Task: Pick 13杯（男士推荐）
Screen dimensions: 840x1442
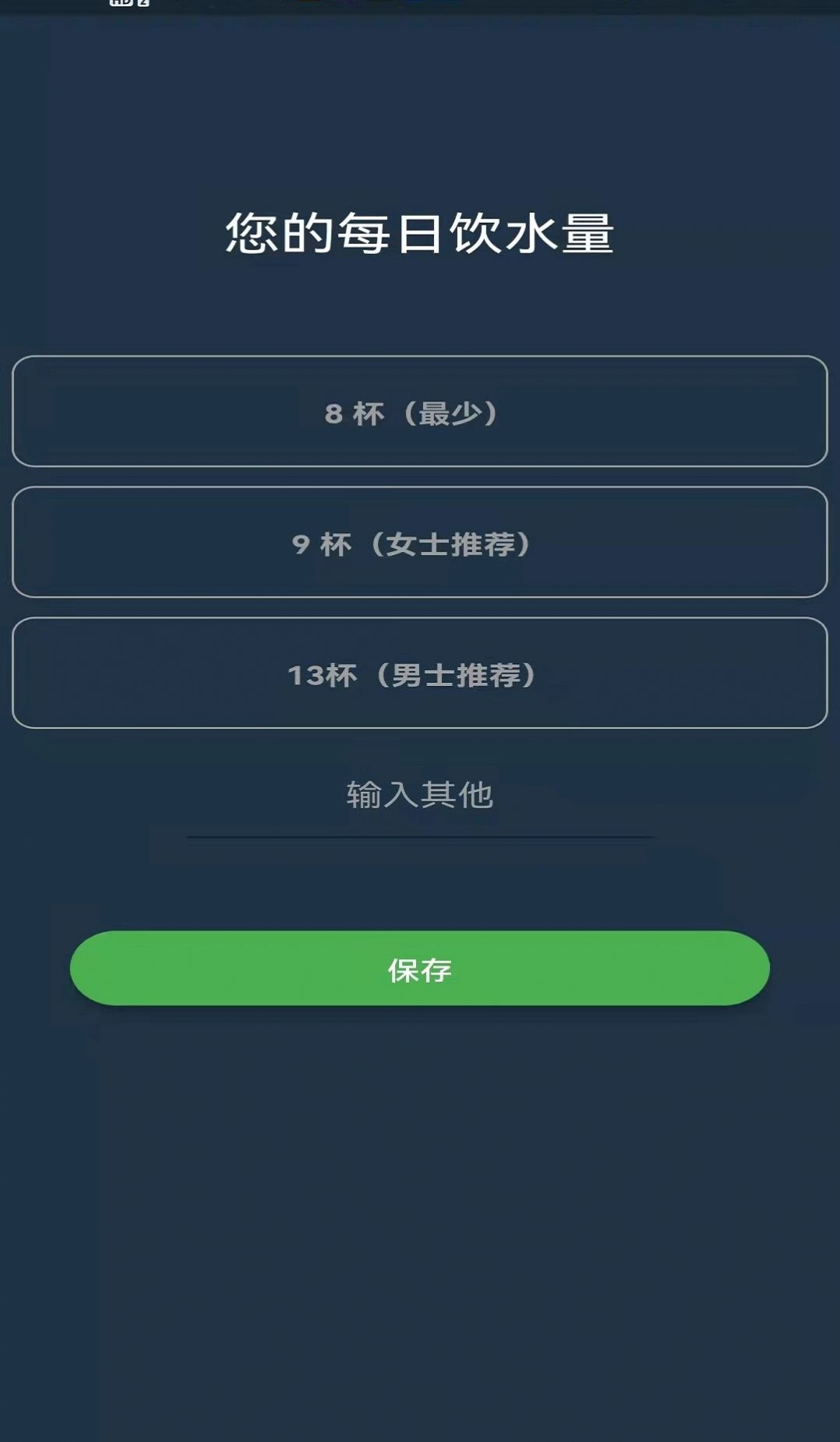Action: coord(419,673)
